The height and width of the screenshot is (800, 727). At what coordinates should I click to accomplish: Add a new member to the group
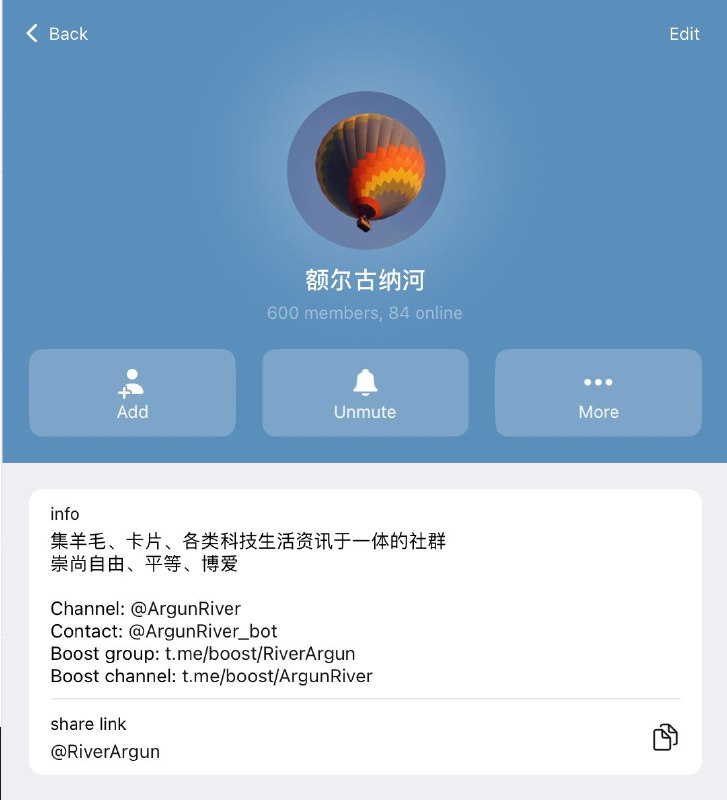tap(132, 393)
